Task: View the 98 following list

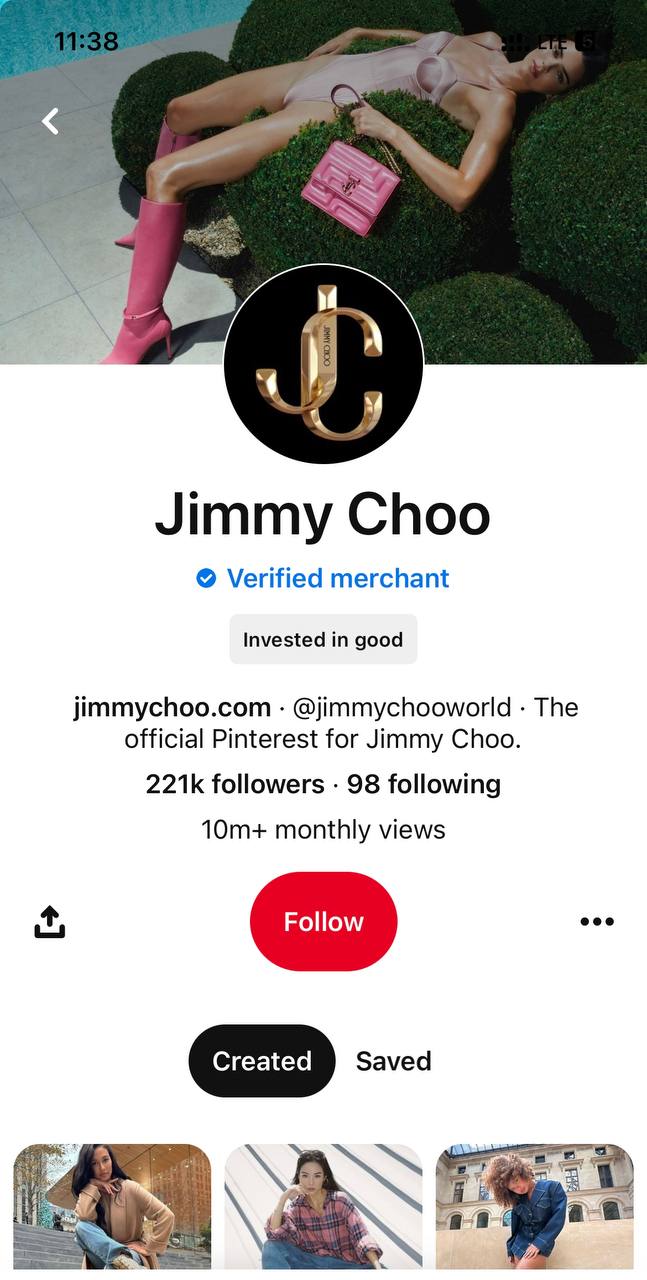Action: pyautogui.click(x=424, y=784)
